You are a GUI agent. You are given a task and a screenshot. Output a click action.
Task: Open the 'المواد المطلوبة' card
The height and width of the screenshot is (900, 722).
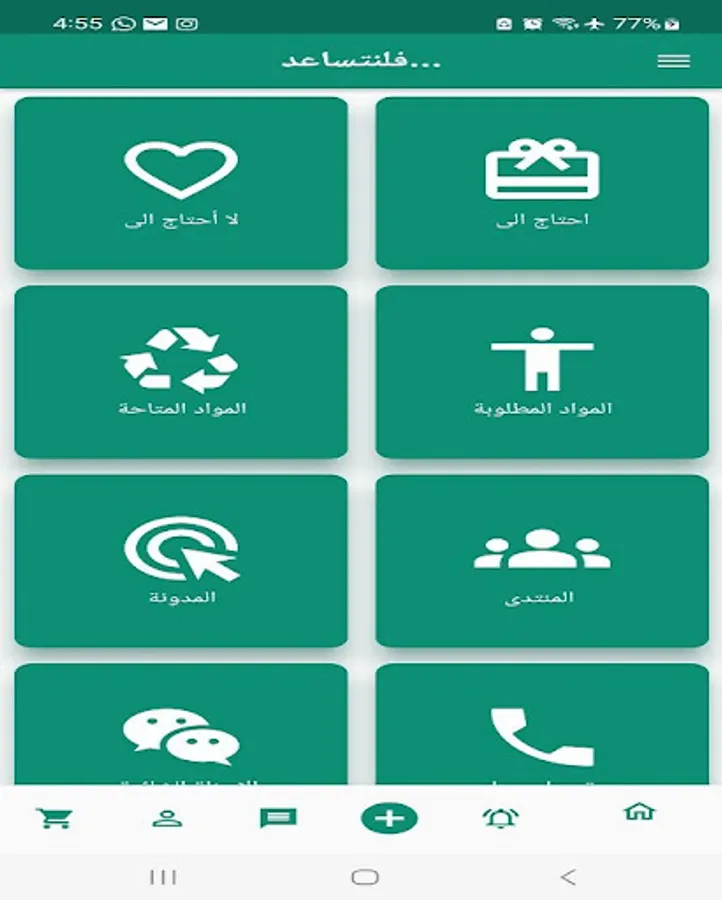pyautogui.click(x=542, y=372)
